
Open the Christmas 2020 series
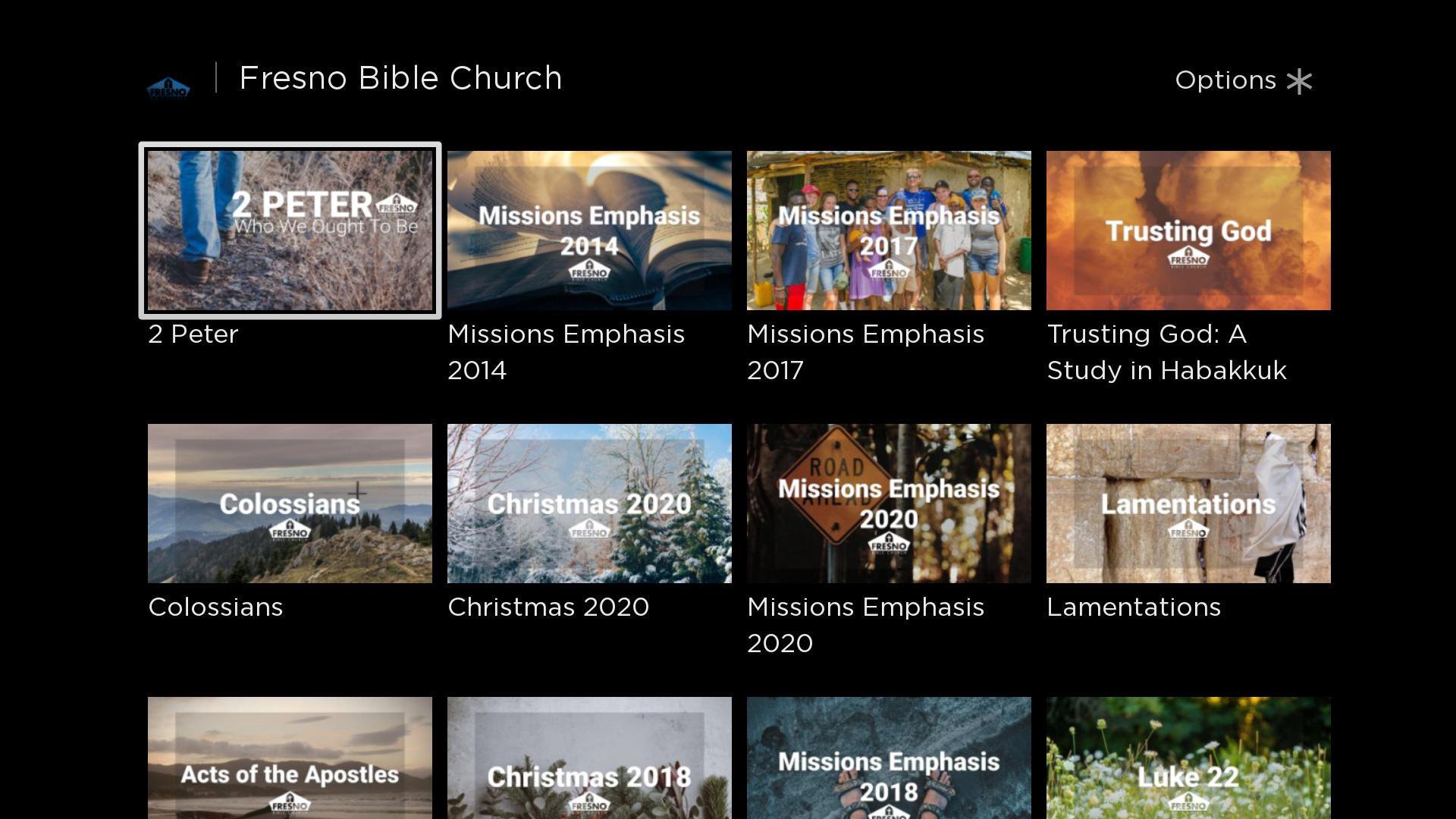[589, 504]
